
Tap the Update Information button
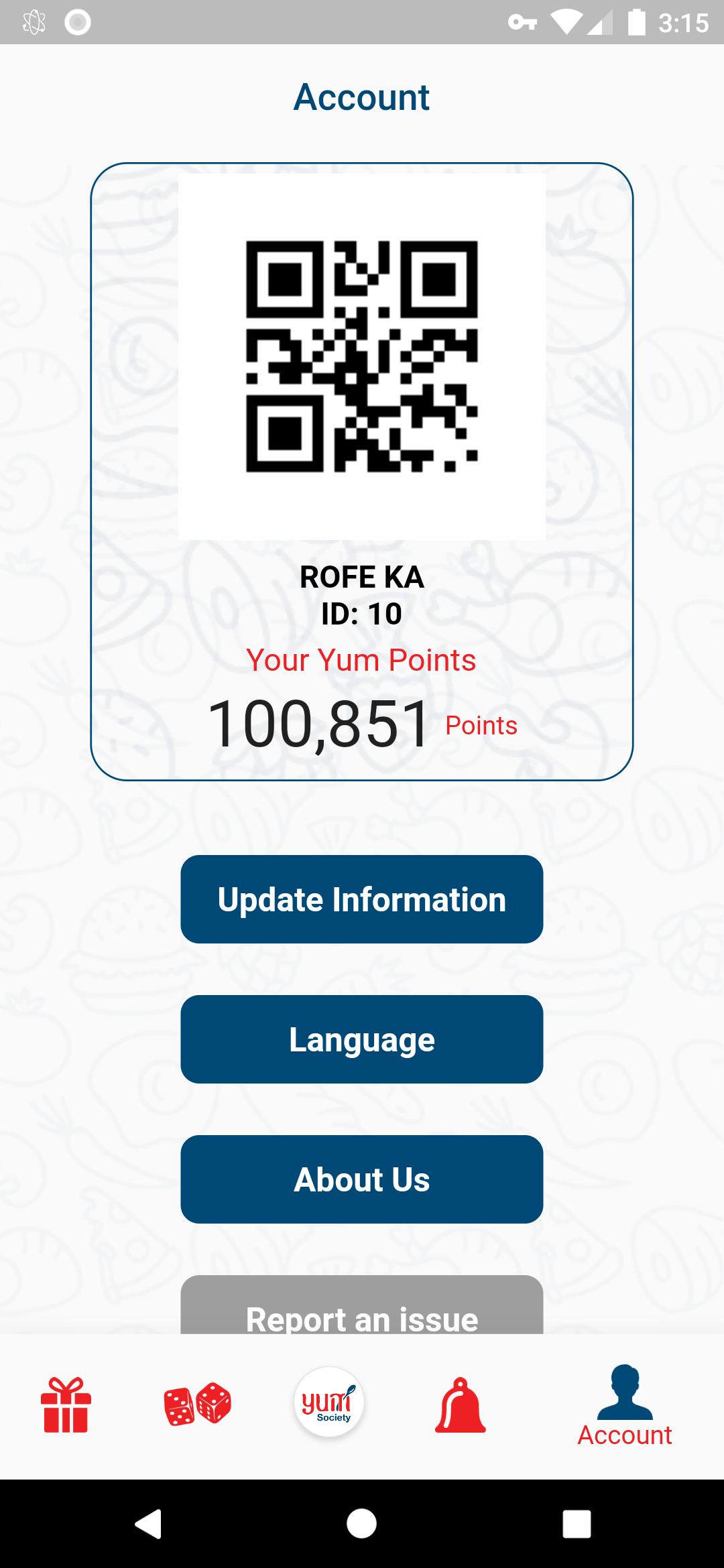pos(362,899)
